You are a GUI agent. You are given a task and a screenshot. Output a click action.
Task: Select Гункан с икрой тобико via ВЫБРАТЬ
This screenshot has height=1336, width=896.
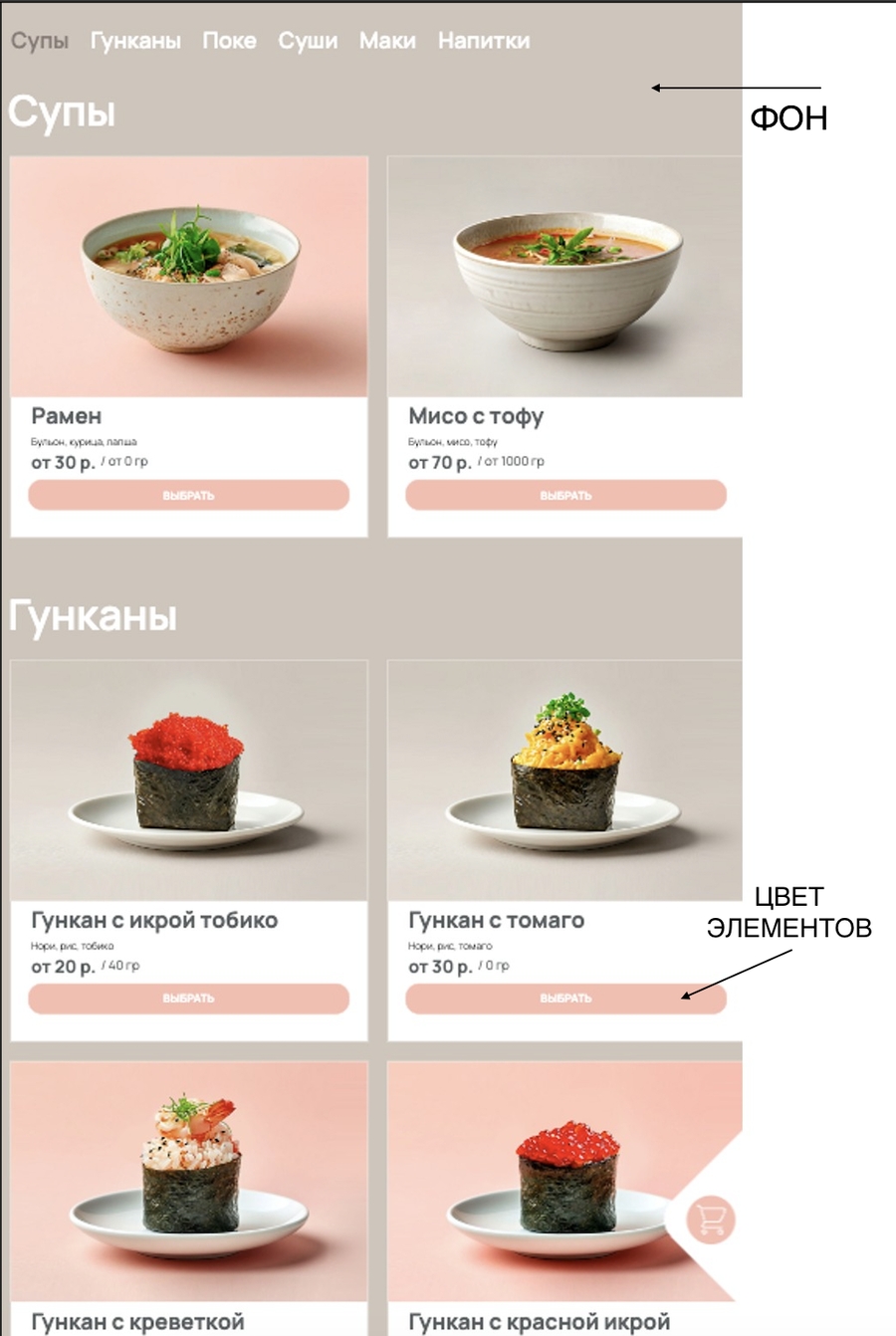[188, 999]
